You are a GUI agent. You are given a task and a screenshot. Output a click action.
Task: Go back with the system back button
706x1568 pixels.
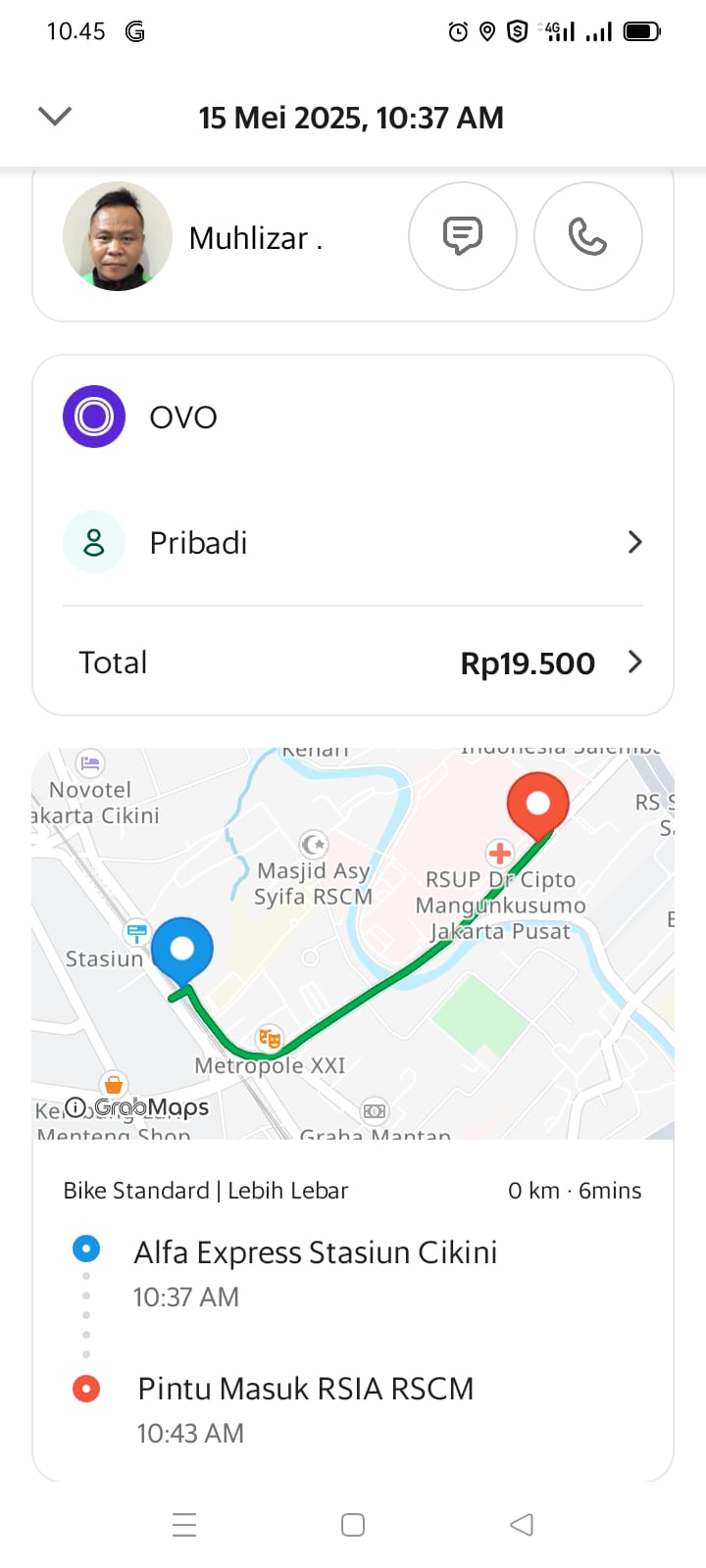point(522,1525)
